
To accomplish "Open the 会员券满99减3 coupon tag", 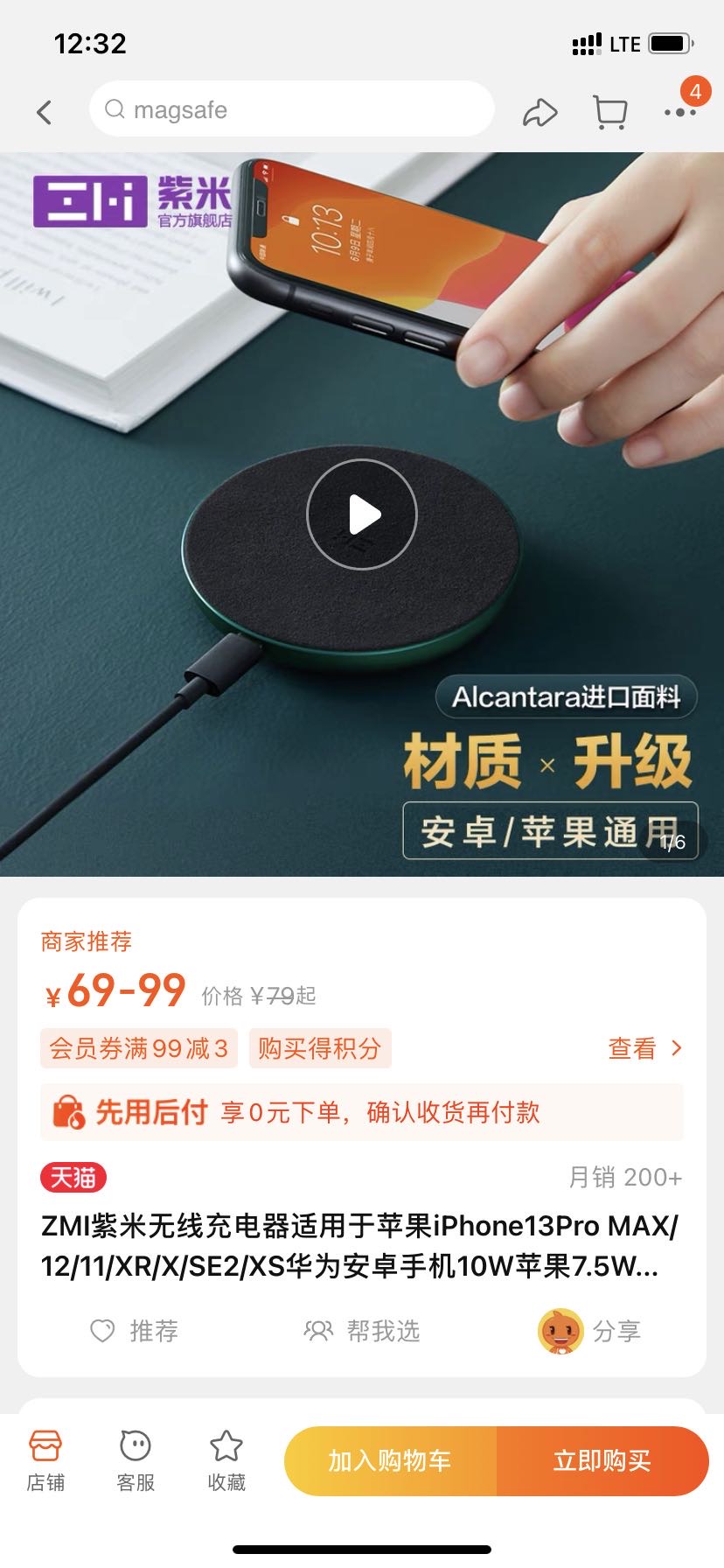I will (x=137, y=1047).
